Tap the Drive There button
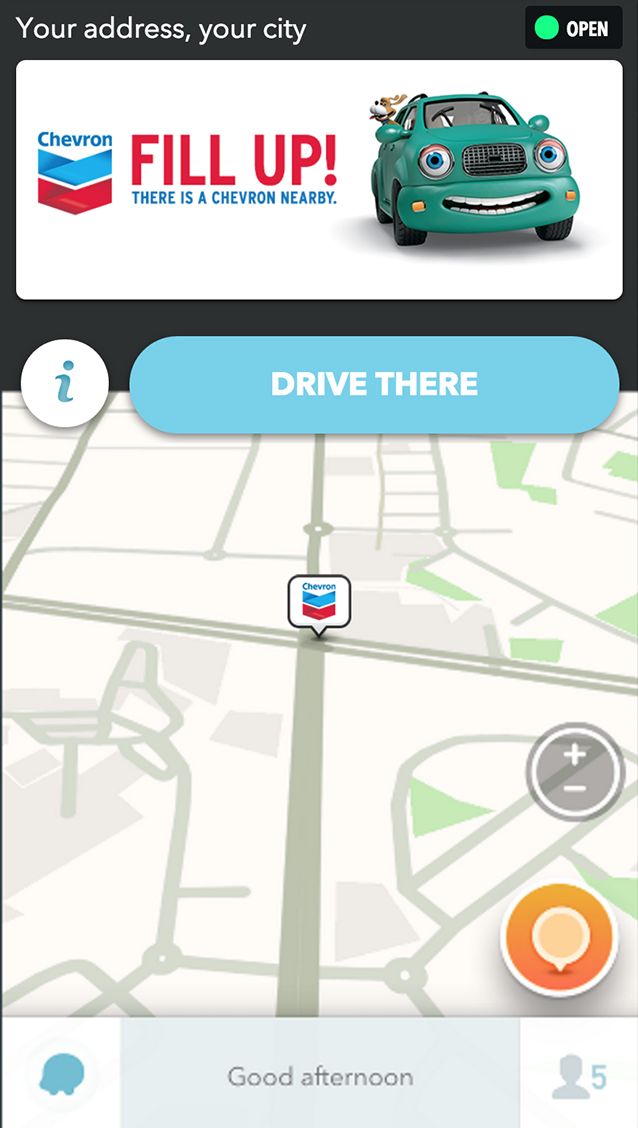 coord(374,384)
